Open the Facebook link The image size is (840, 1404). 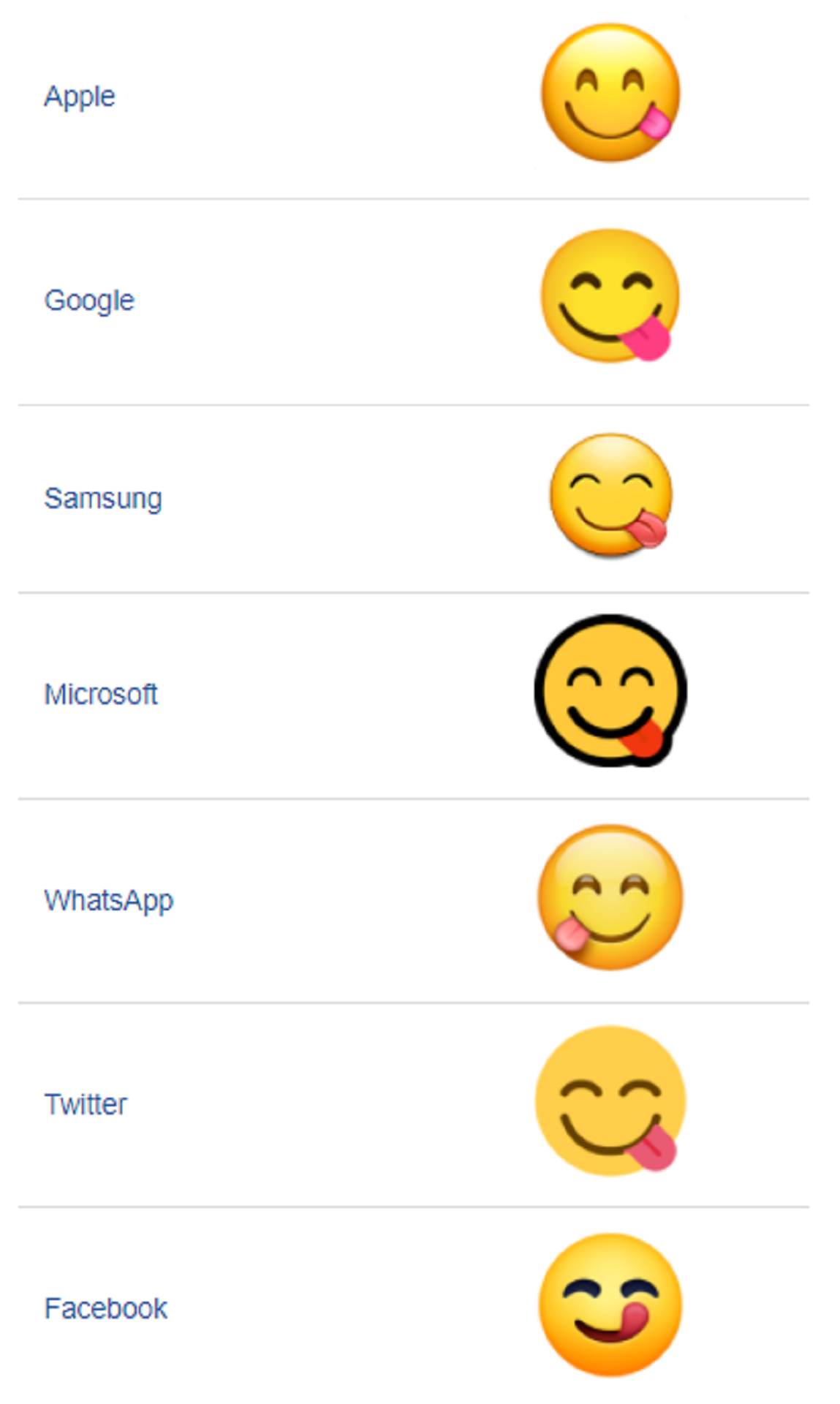click(106, 1308)
